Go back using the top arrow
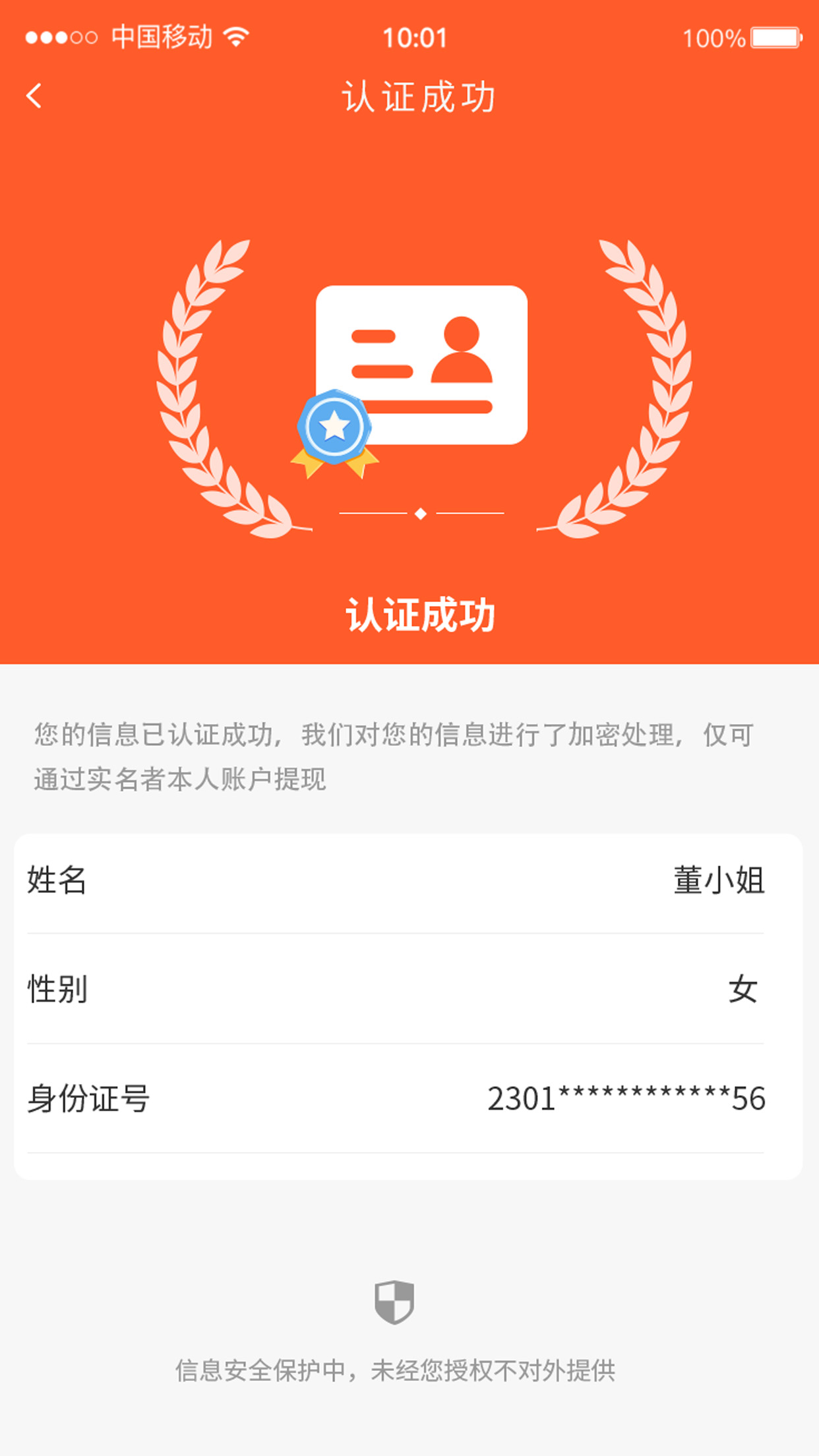This screenshot has width=819, height=1456. coord(34,96)
